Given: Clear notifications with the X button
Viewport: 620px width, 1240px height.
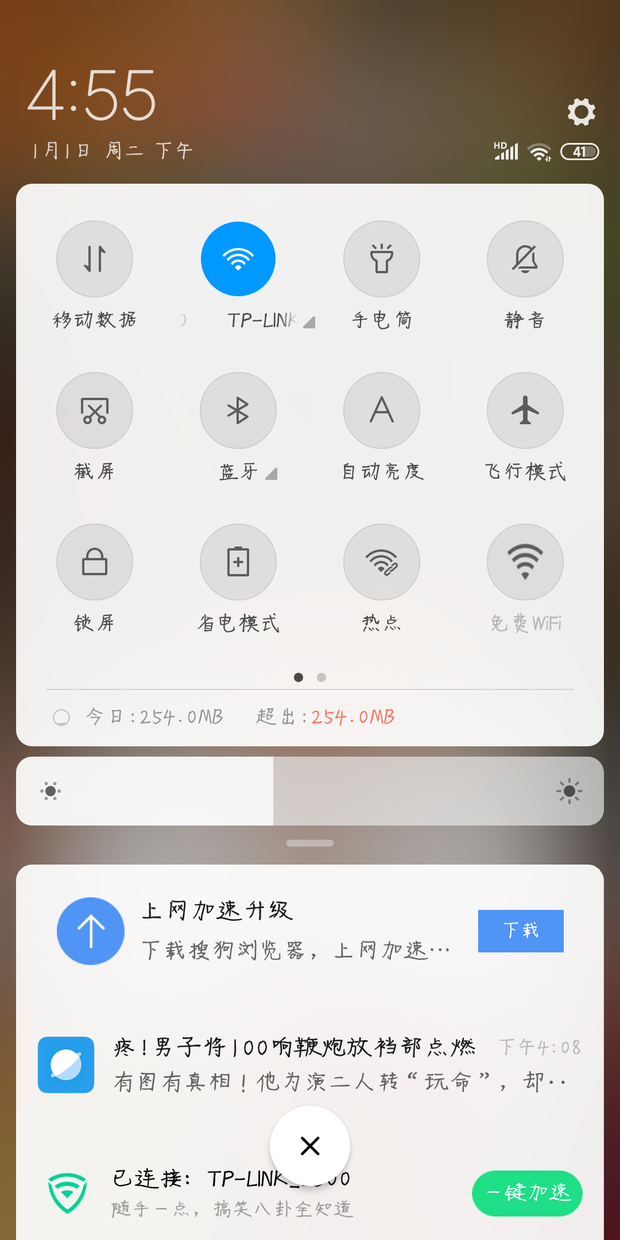Looking at the screenshot, I should (x=310, y=1146).
